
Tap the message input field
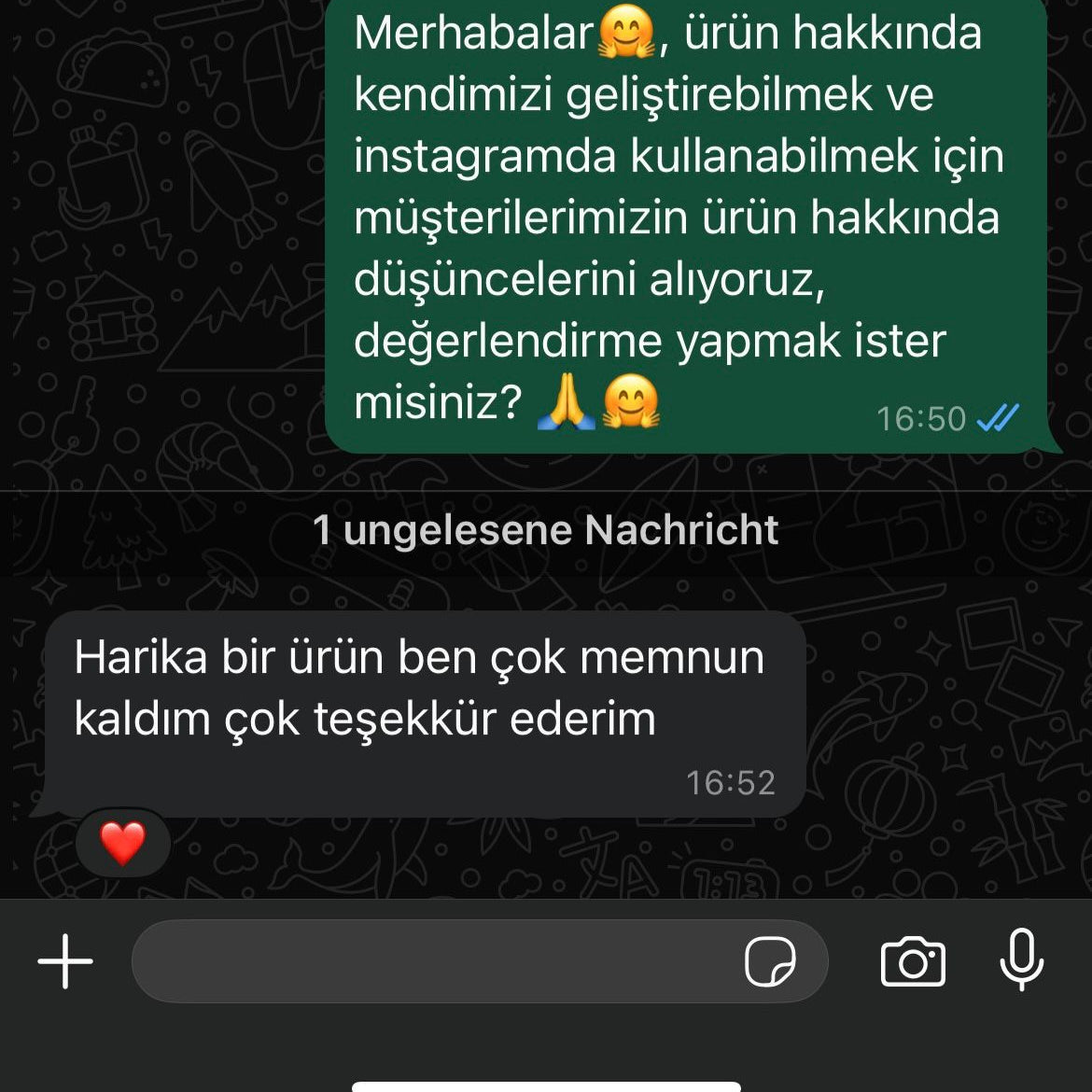(x=429, y=961)
